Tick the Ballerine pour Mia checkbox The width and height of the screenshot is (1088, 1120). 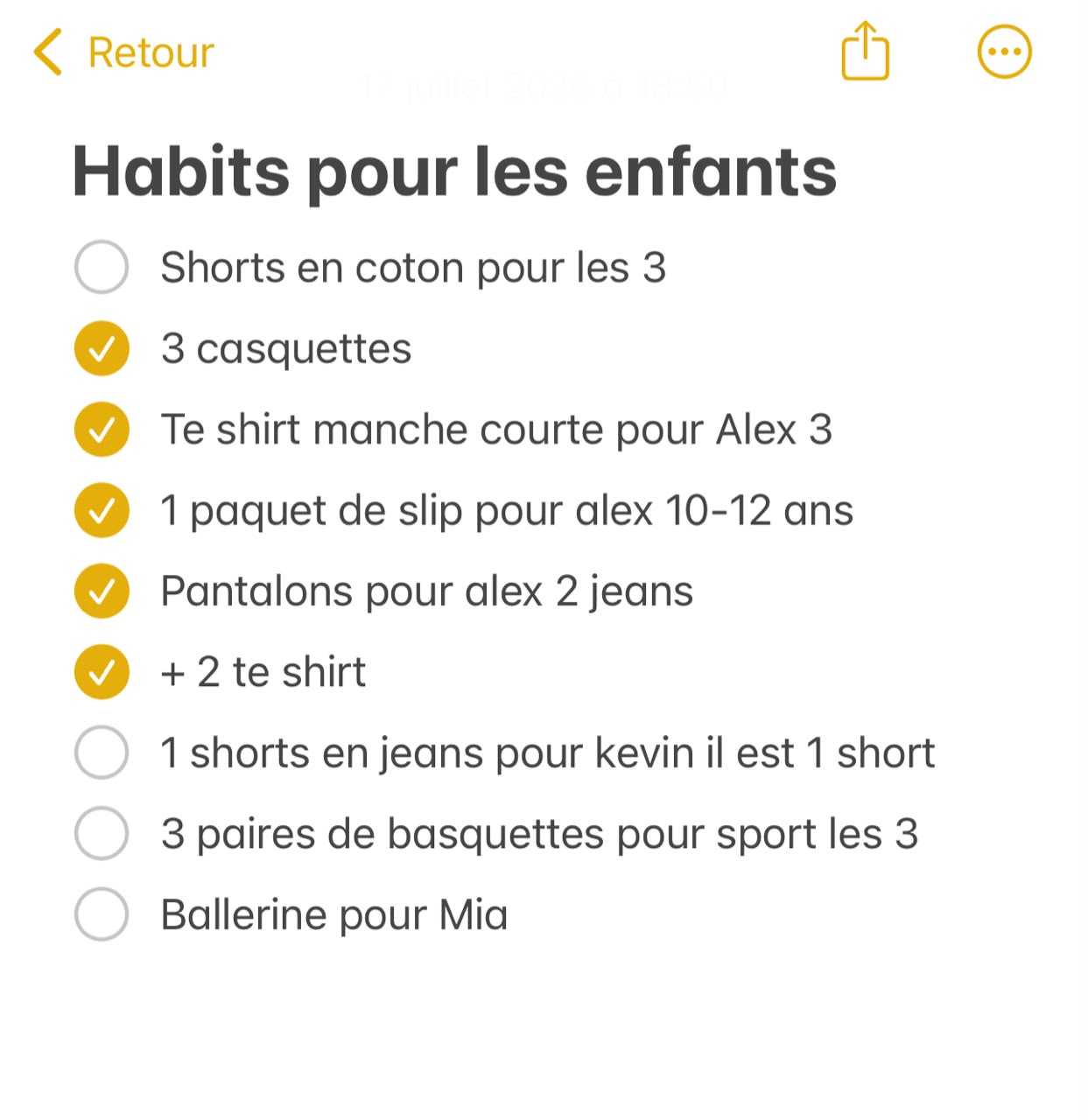tap(102, 914)
